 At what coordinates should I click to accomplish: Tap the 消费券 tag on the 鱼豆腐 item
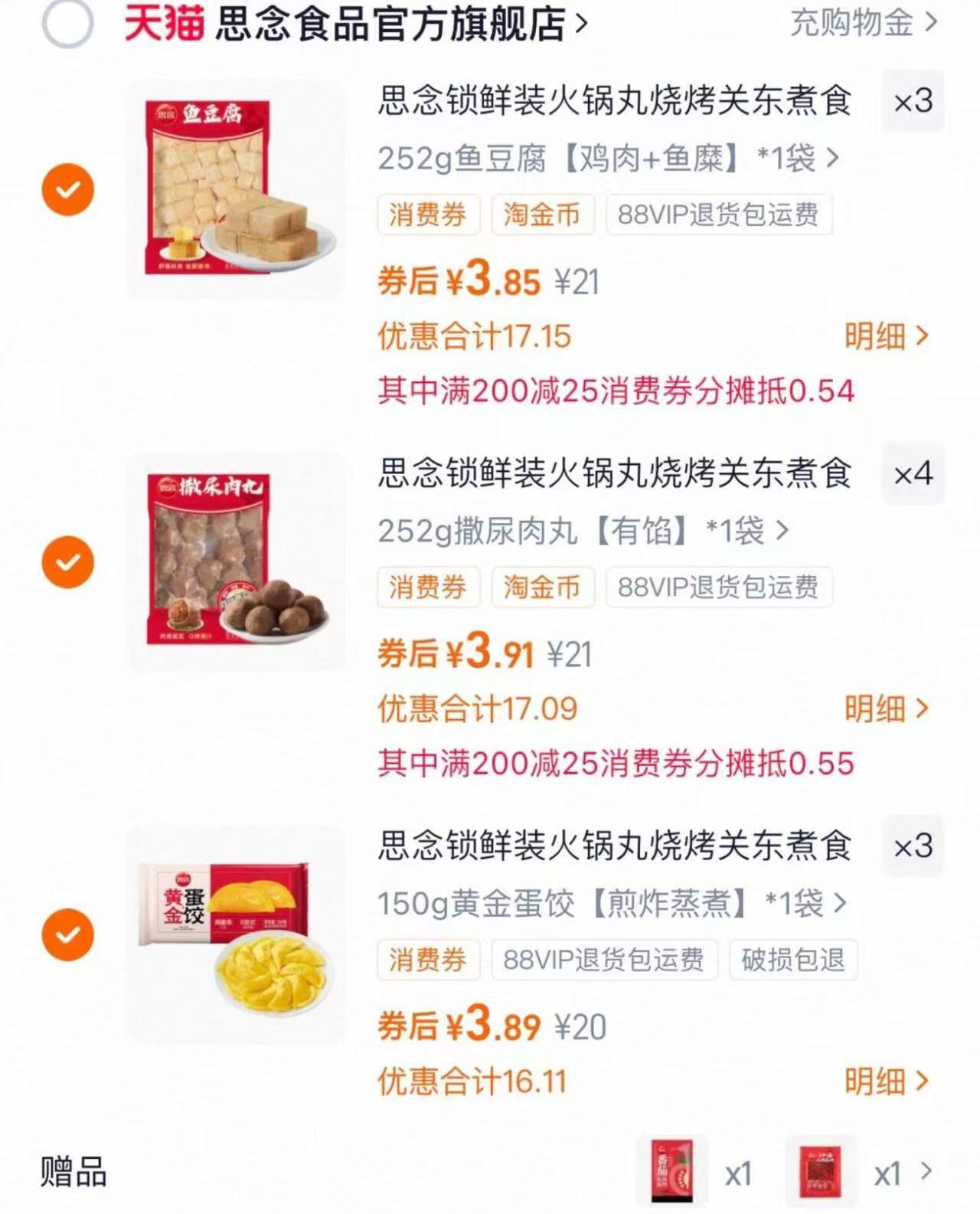(x=428, y=215)
